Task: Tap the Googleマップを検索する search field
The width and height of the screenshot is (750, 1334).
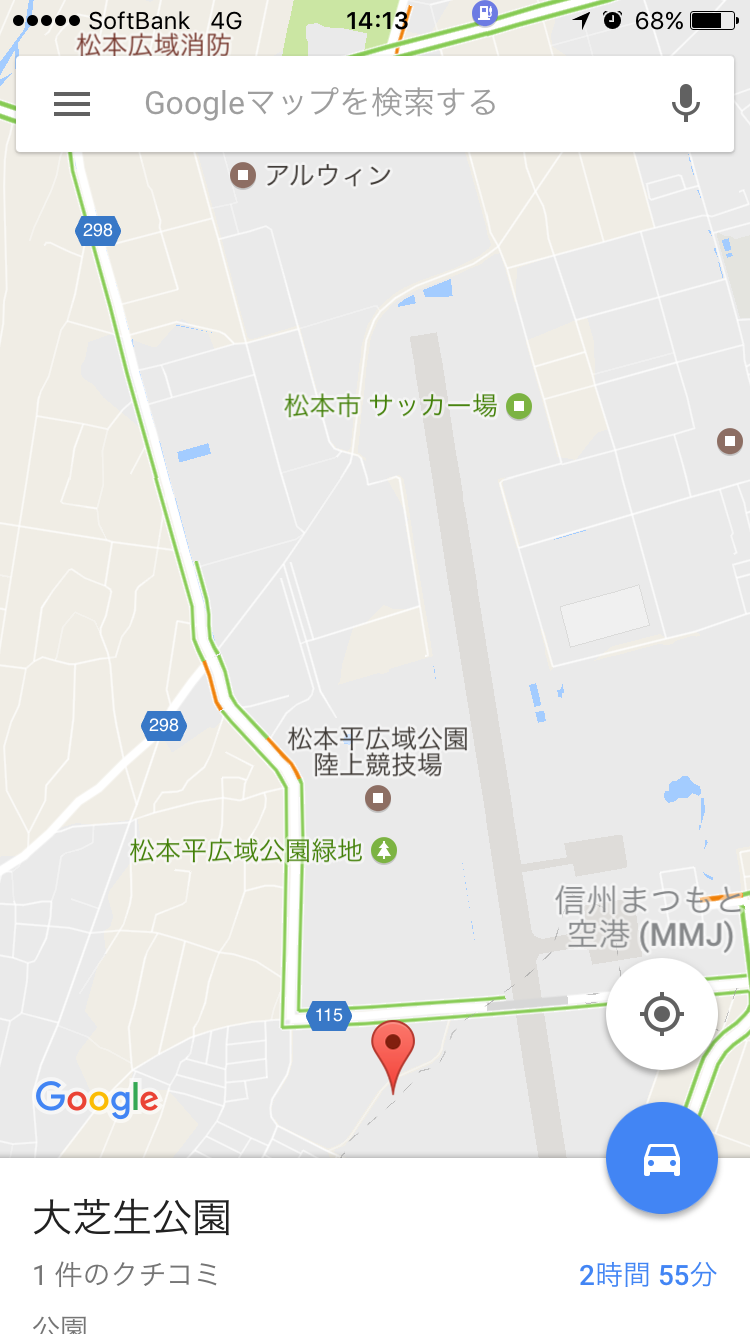Action: point(320,104)
